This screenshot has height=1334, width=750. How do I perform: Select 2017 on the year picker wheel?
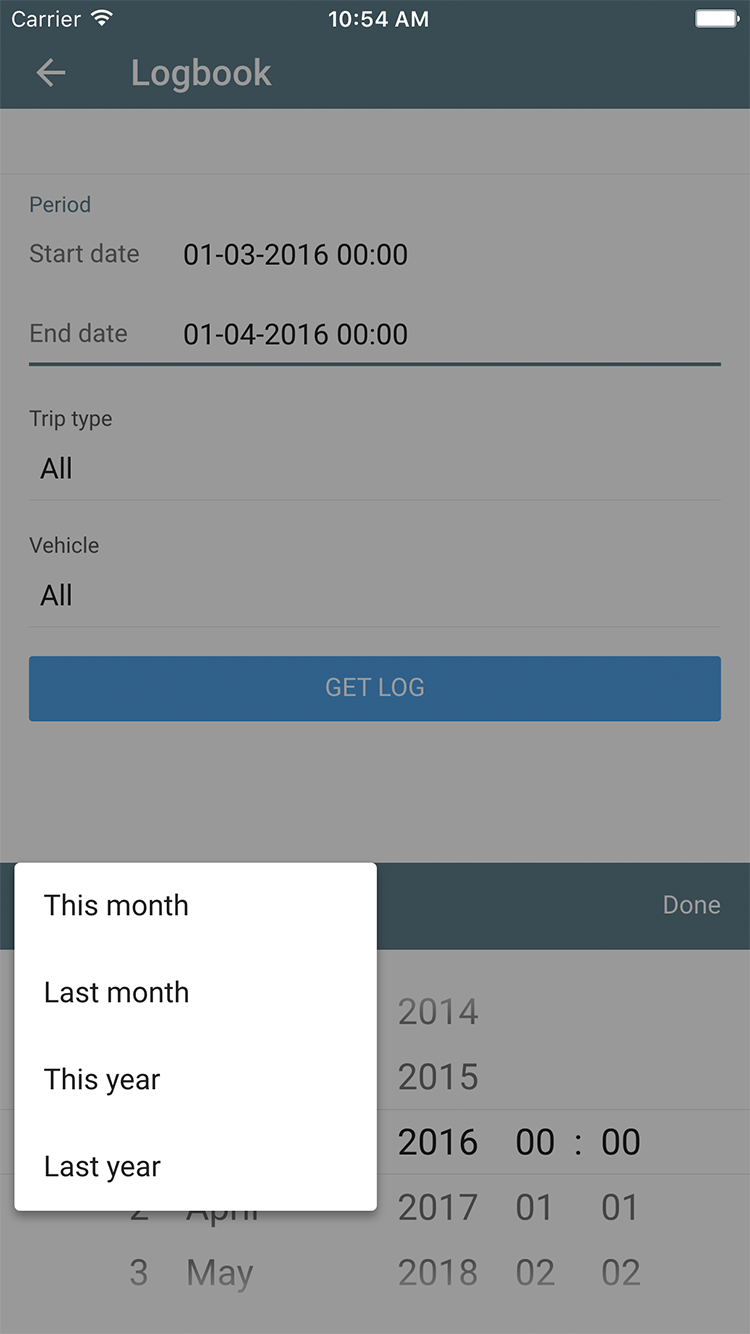[x=437, y=1207]
